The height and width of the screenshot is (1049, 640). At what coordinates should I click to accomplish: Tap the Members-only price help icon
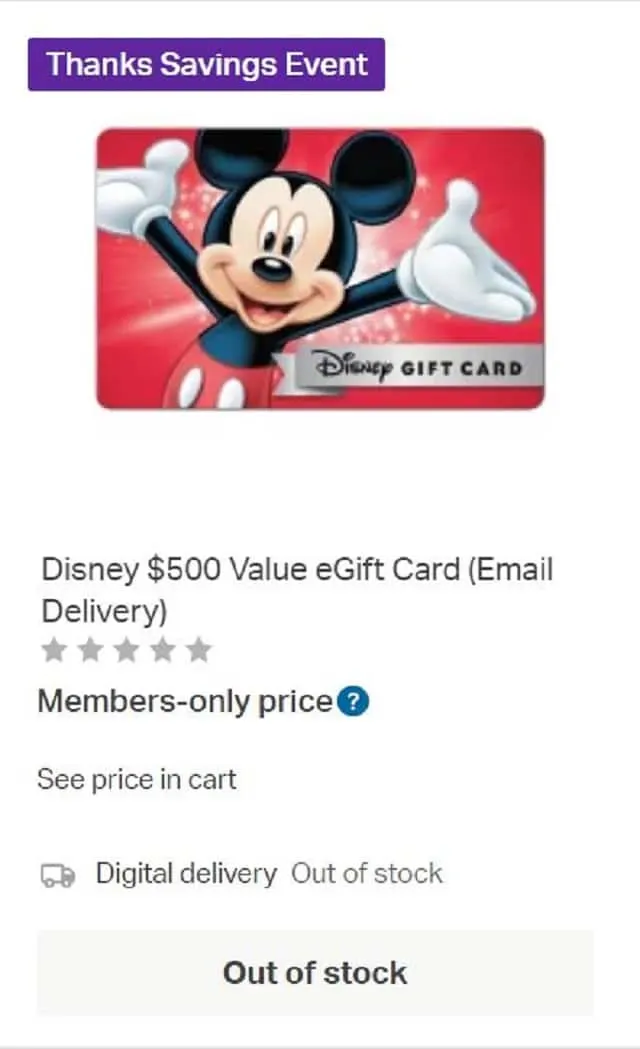click(353, 703)
